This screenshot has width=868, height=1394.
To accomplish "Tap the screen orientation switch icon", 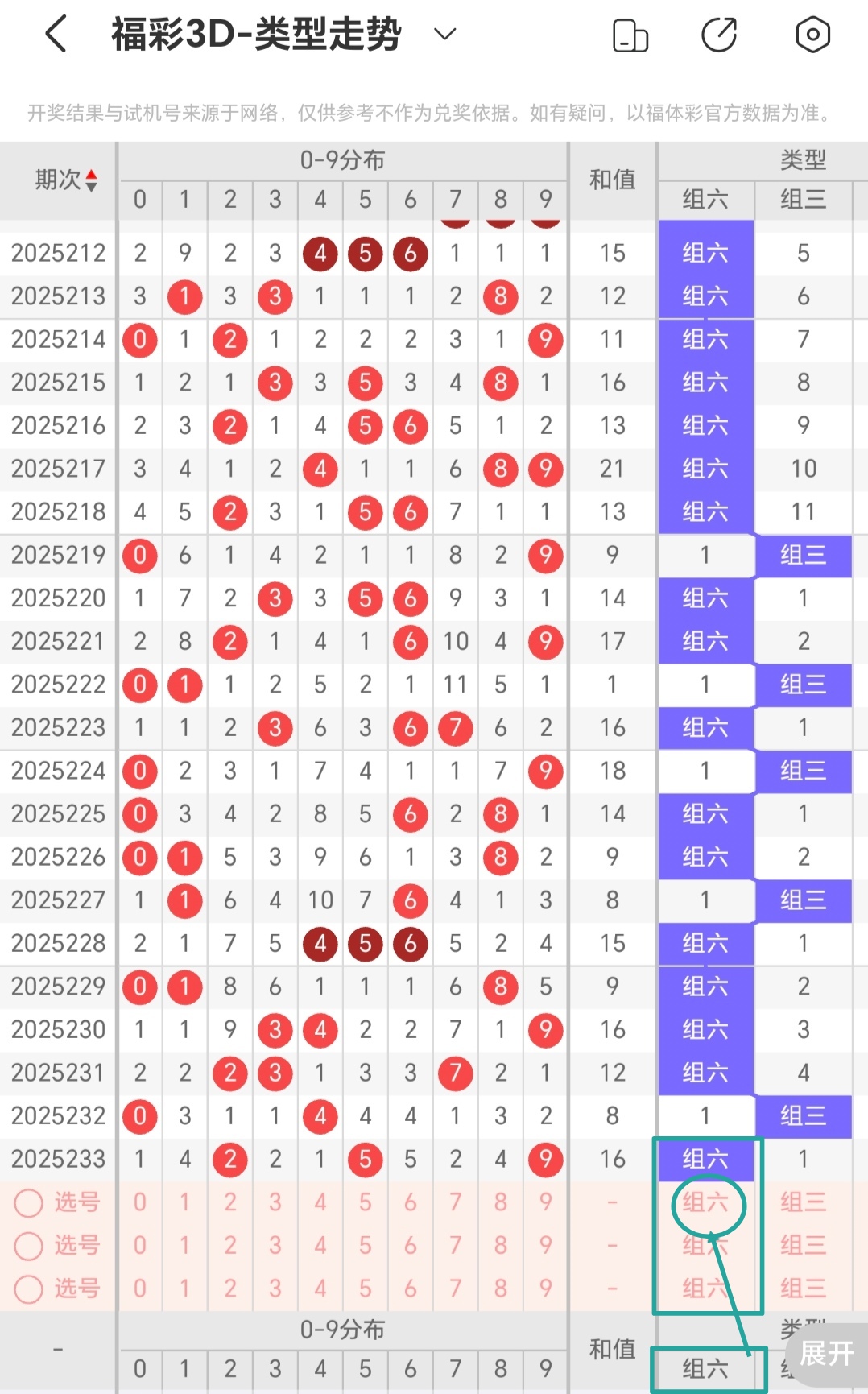I will pos(630,35).
